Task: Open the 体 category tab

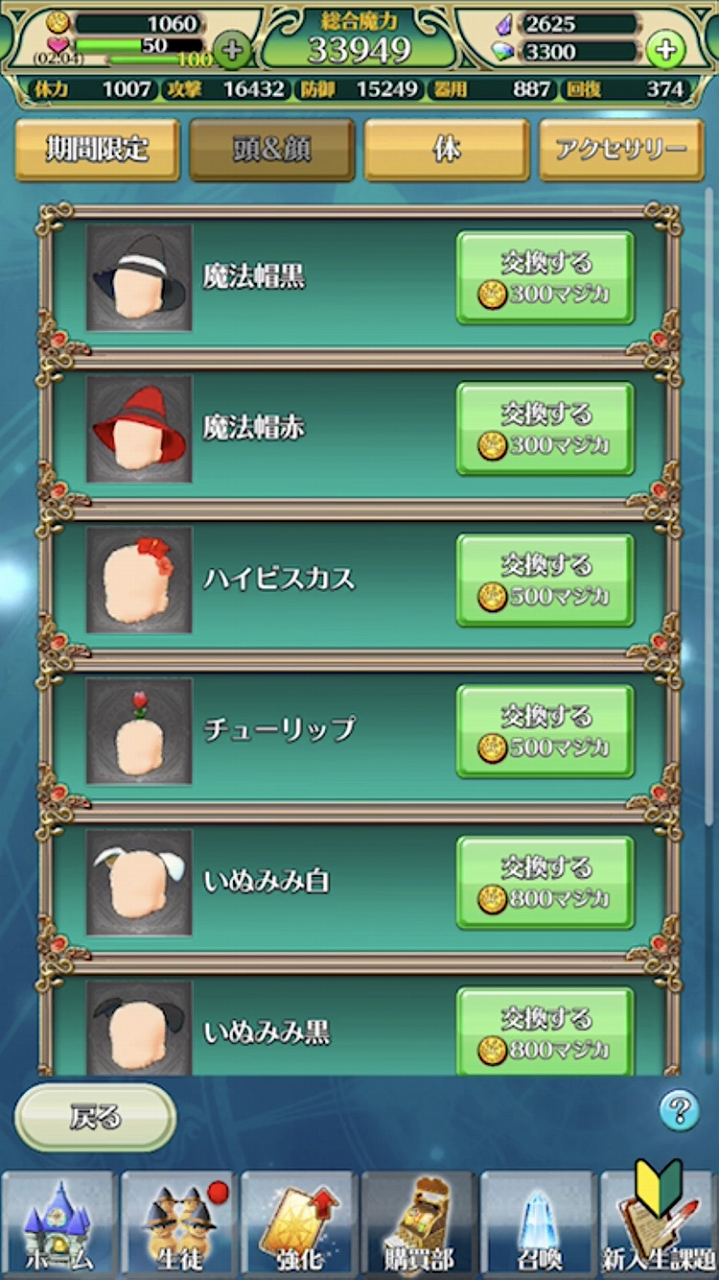Action: coord(446,150)
